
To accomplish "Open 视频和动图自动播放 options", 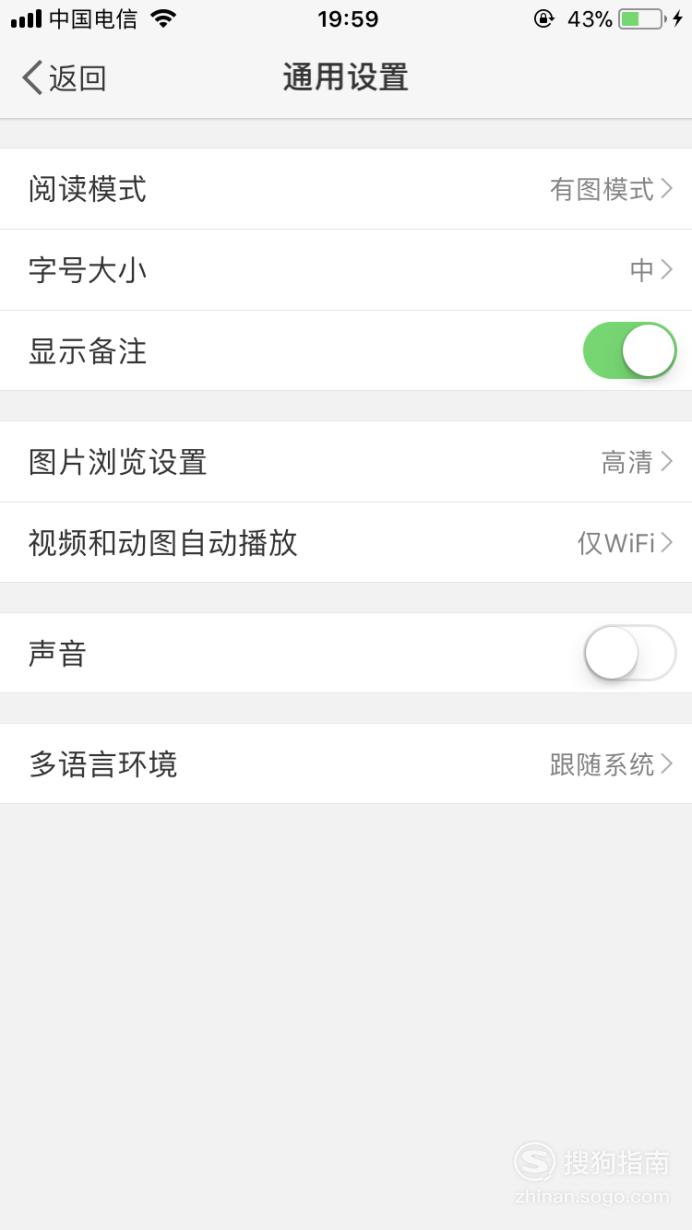I will 346,543.
